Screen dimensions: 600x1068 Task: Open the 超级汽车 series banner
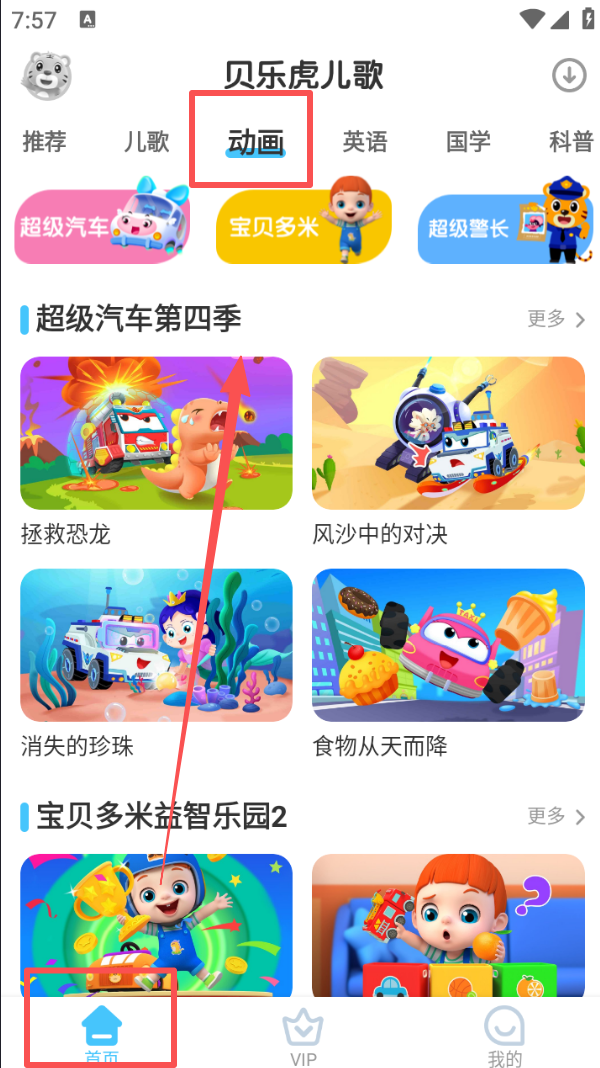102,224
